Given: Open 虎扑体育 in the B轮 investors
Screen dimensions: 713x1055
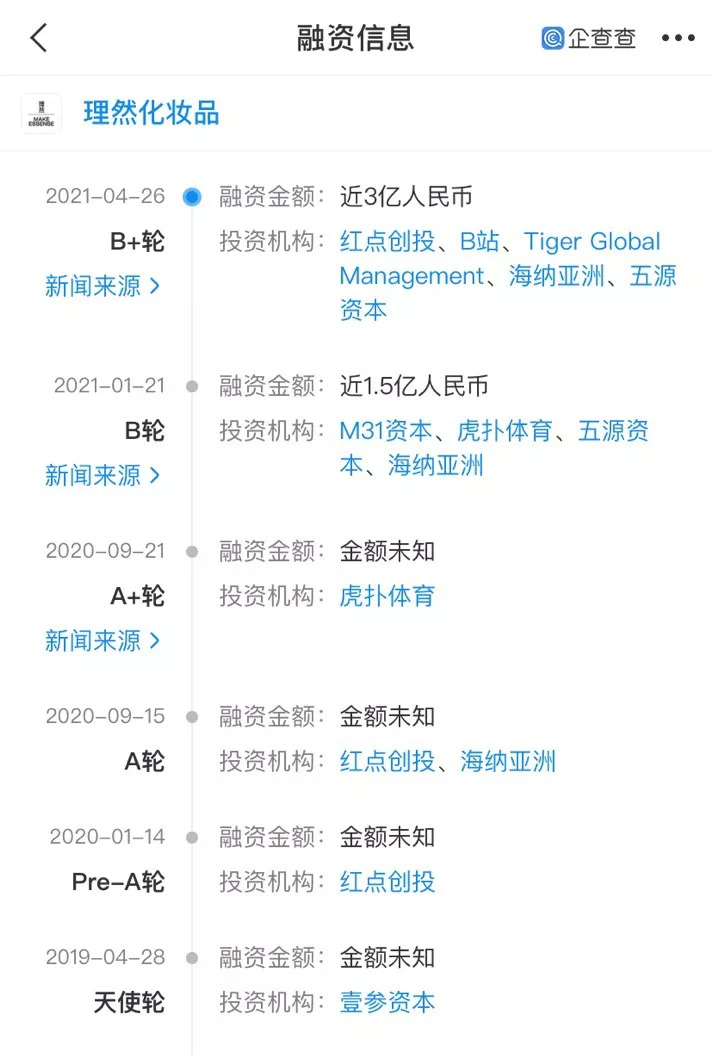Looking at the screenshot, I should pyautogui.click(x=504, y=431).
